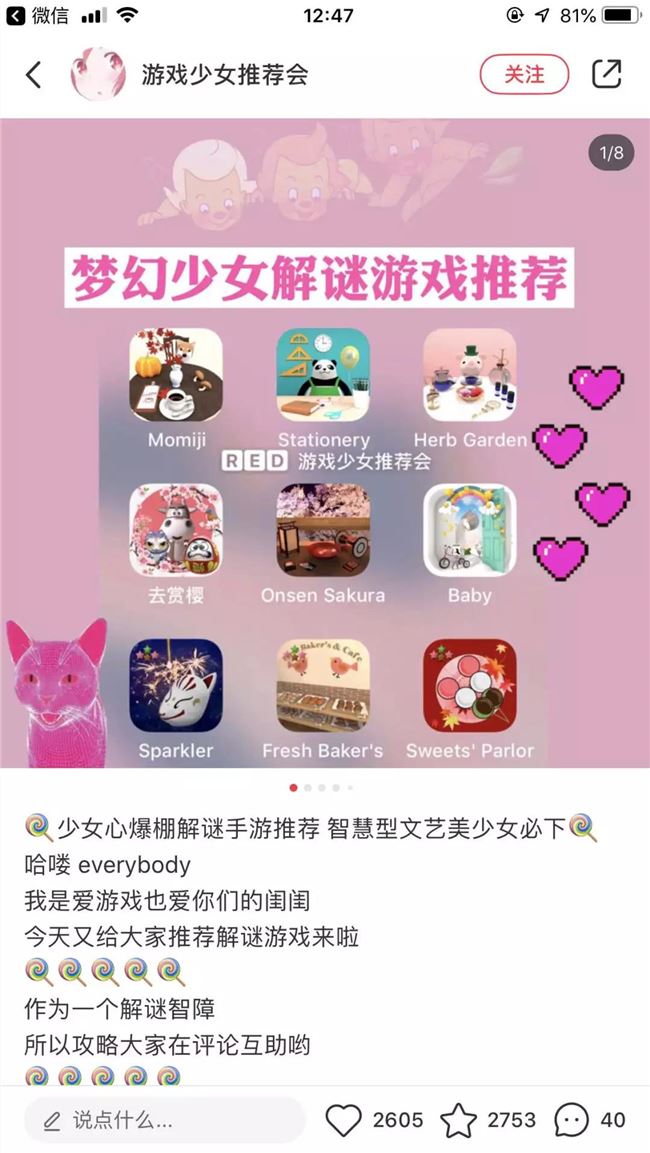
Task: Tap the 说点什么 comment field
Action: 165,1120
